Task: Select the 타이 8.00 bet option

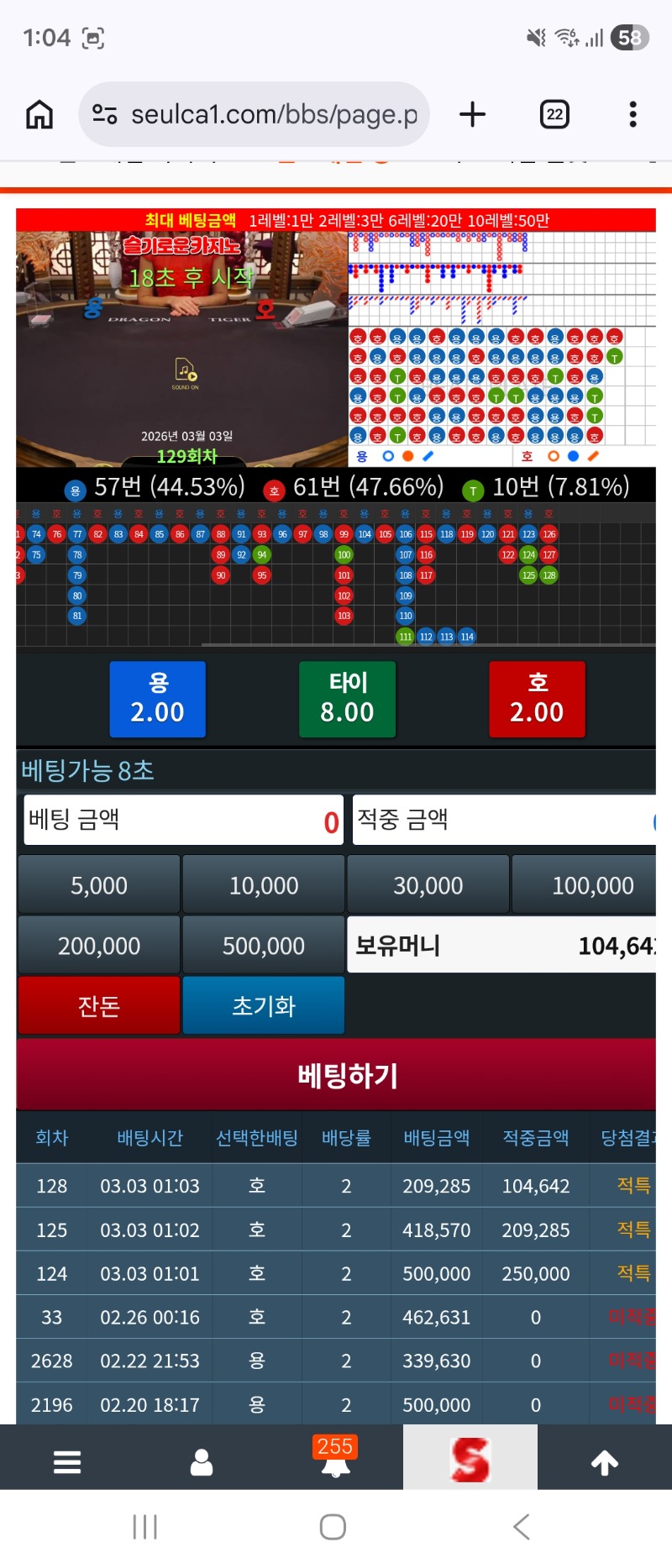Action: tap(347, 699)
